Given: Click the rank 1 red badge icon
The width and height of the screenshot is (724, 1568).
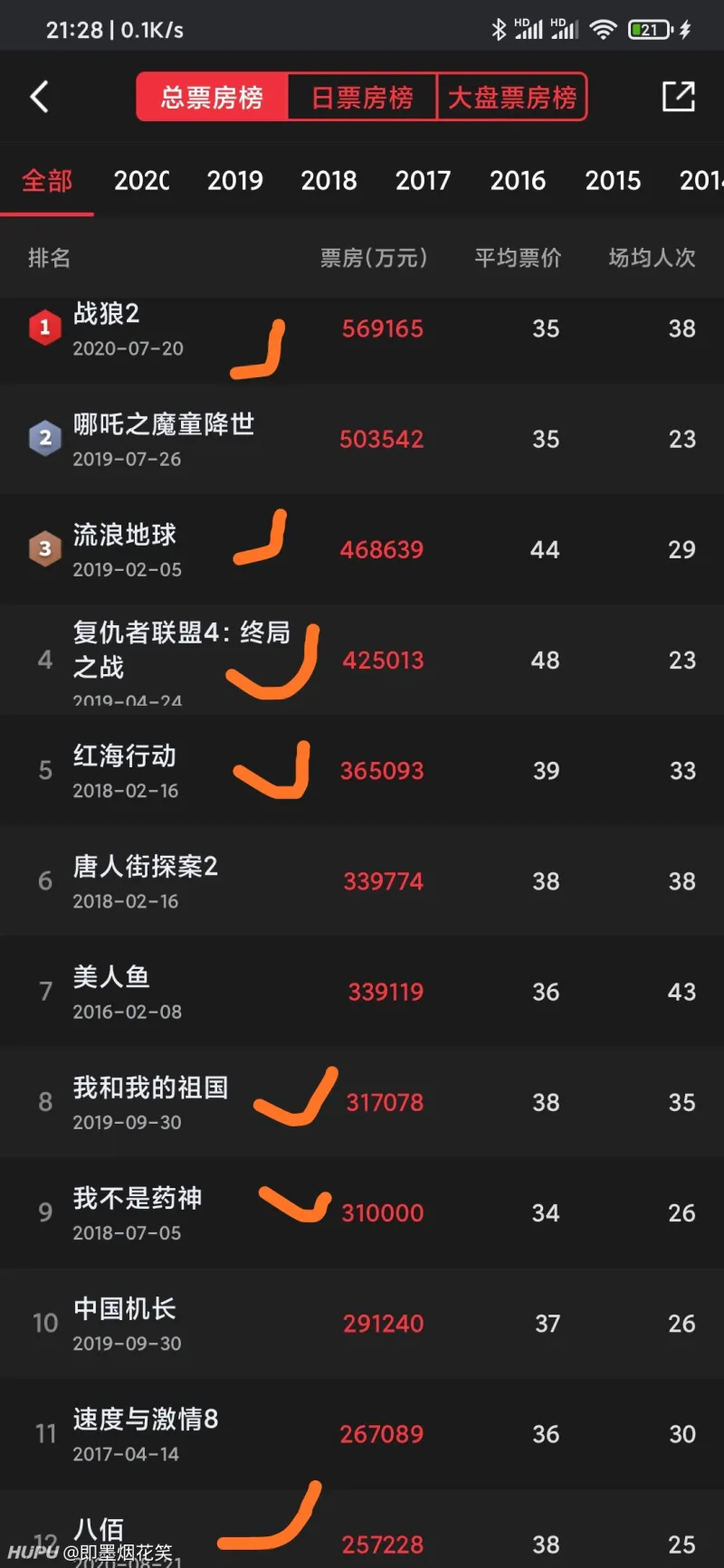Looking at the screenshot, I should tap(44, 328).
